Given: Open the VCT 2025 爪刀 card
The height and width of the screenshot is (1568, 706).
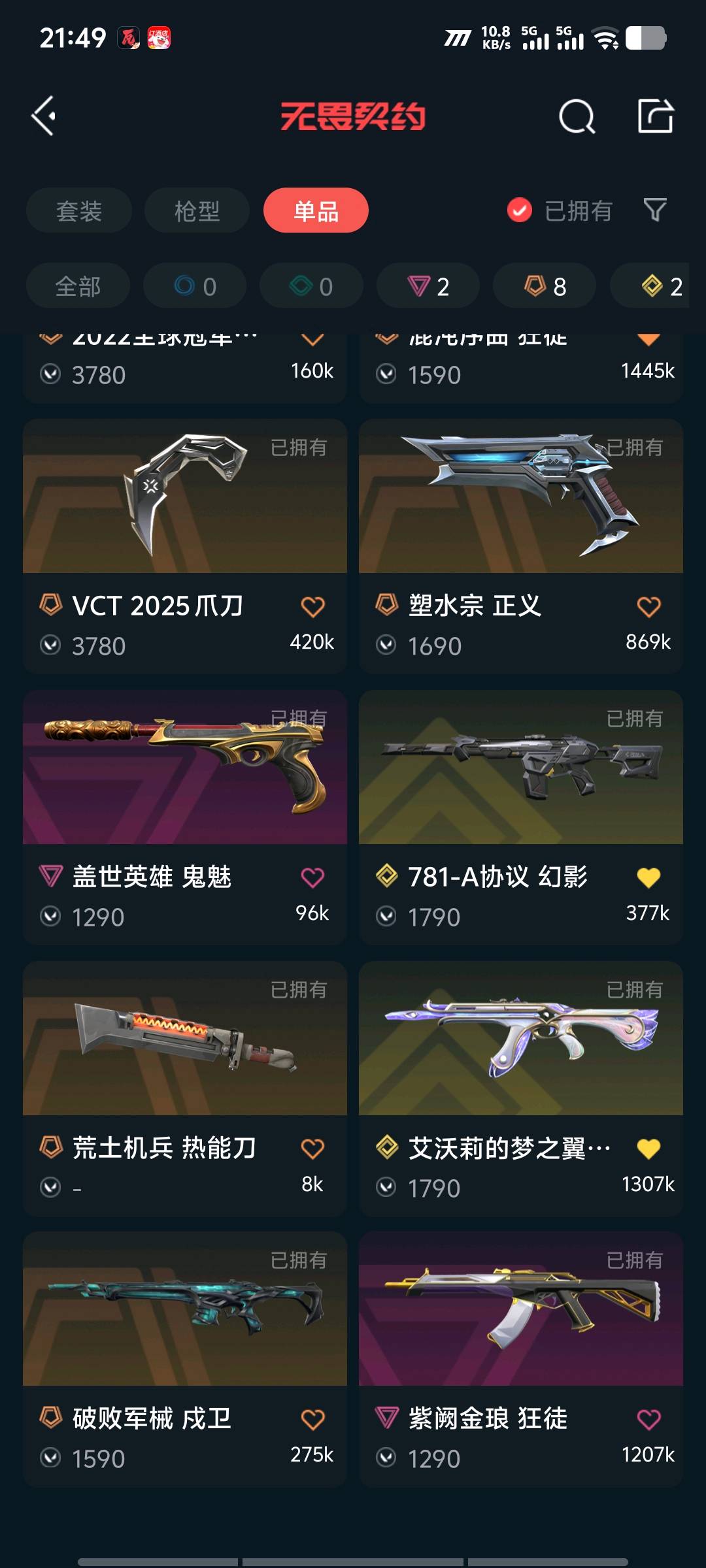Looking at the screenshot, I should (x=184, y=497).
